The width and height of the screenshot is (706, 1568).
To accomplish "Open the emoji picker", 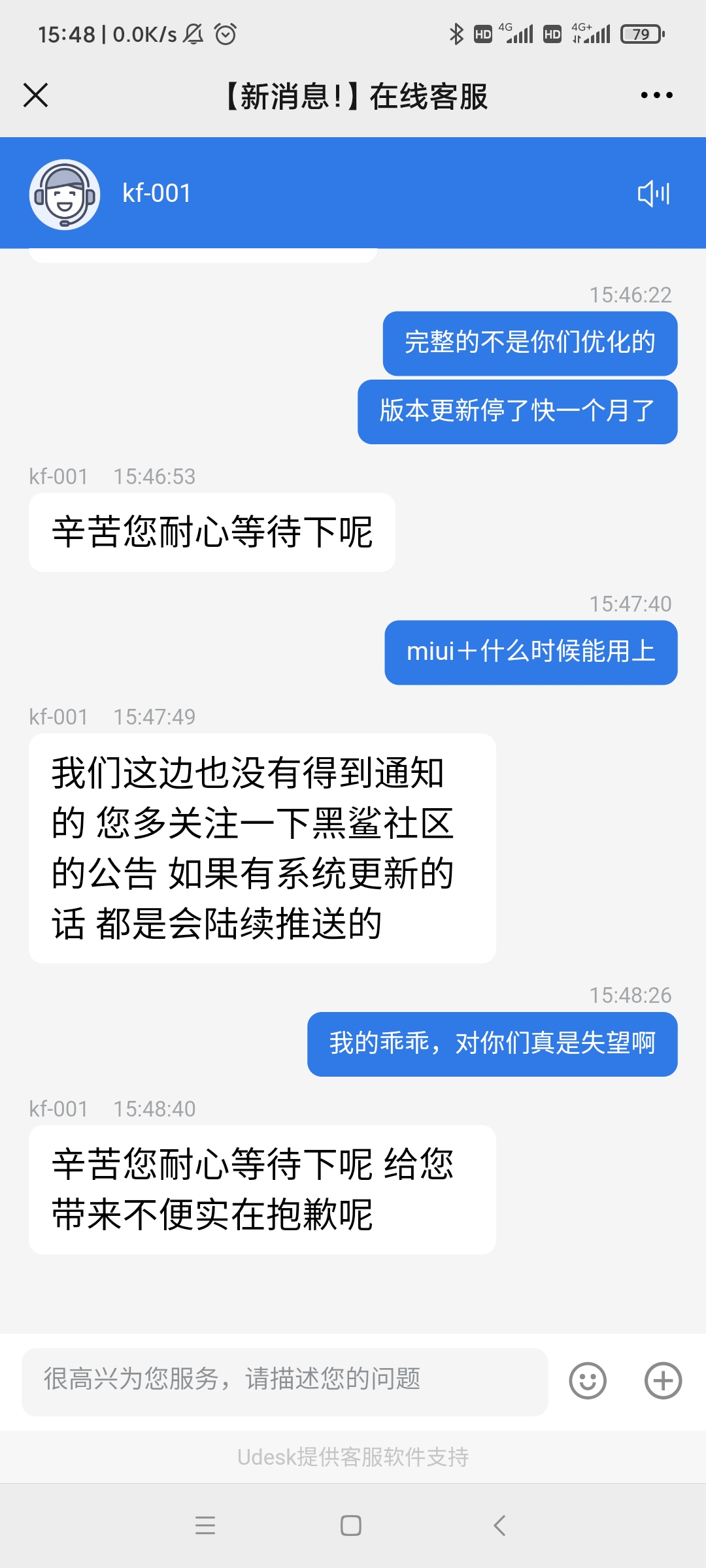I will [588, 1380].
